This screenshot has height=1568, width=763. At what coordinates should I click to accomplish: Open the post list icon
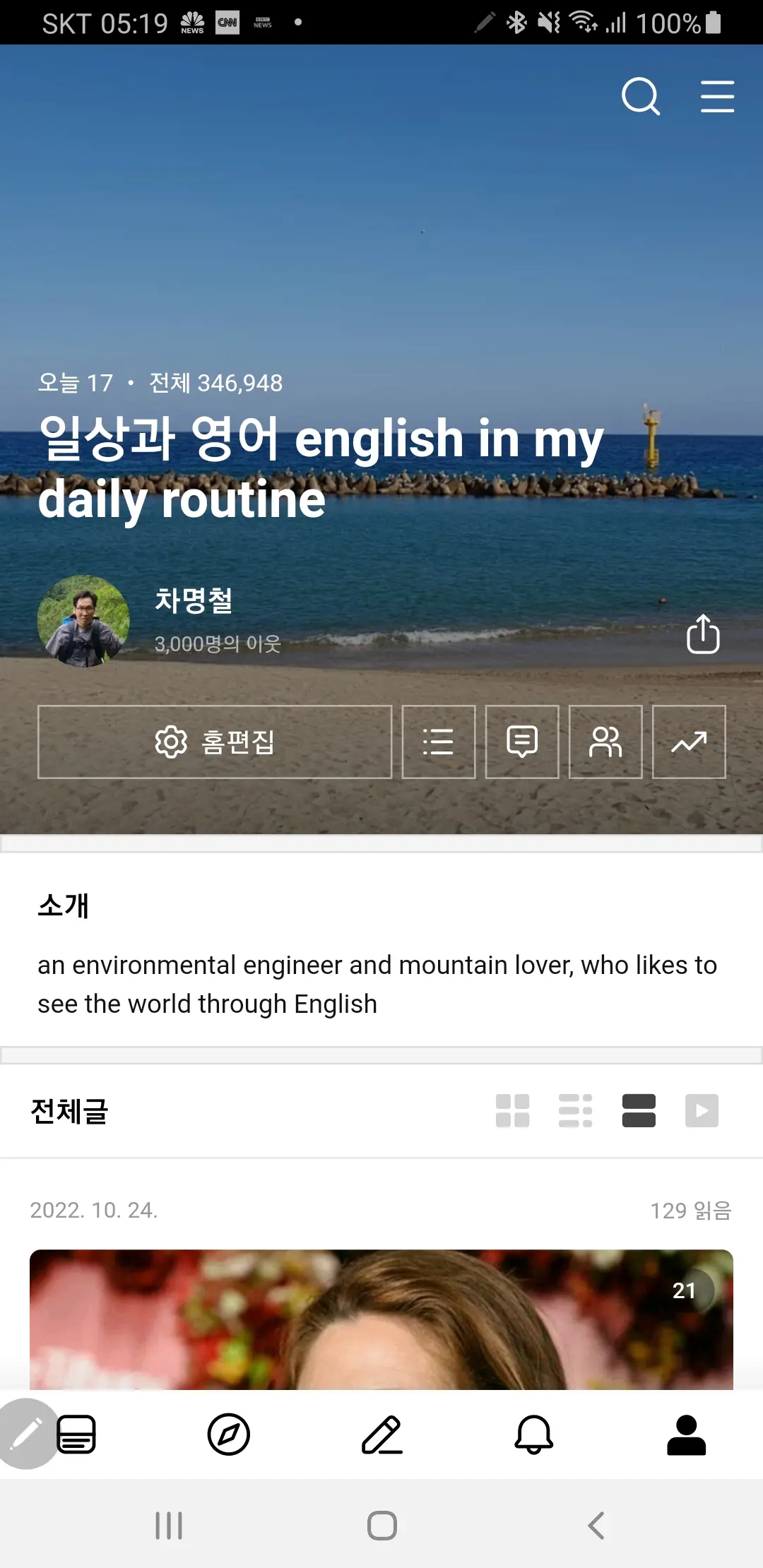(x=438, y=742)
